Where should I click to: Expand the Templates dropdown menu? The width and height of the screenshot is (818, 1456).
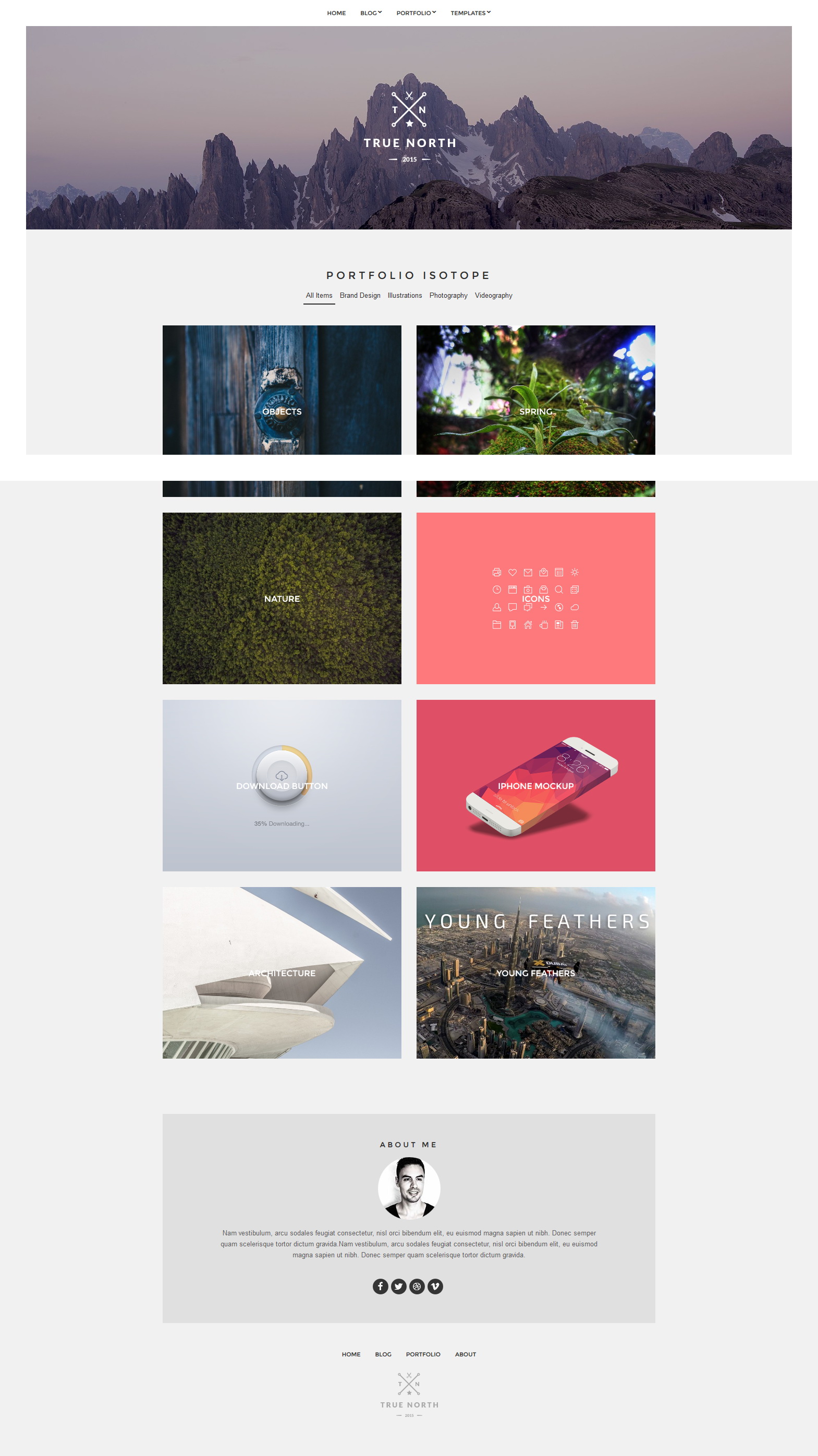coord(471,13)
